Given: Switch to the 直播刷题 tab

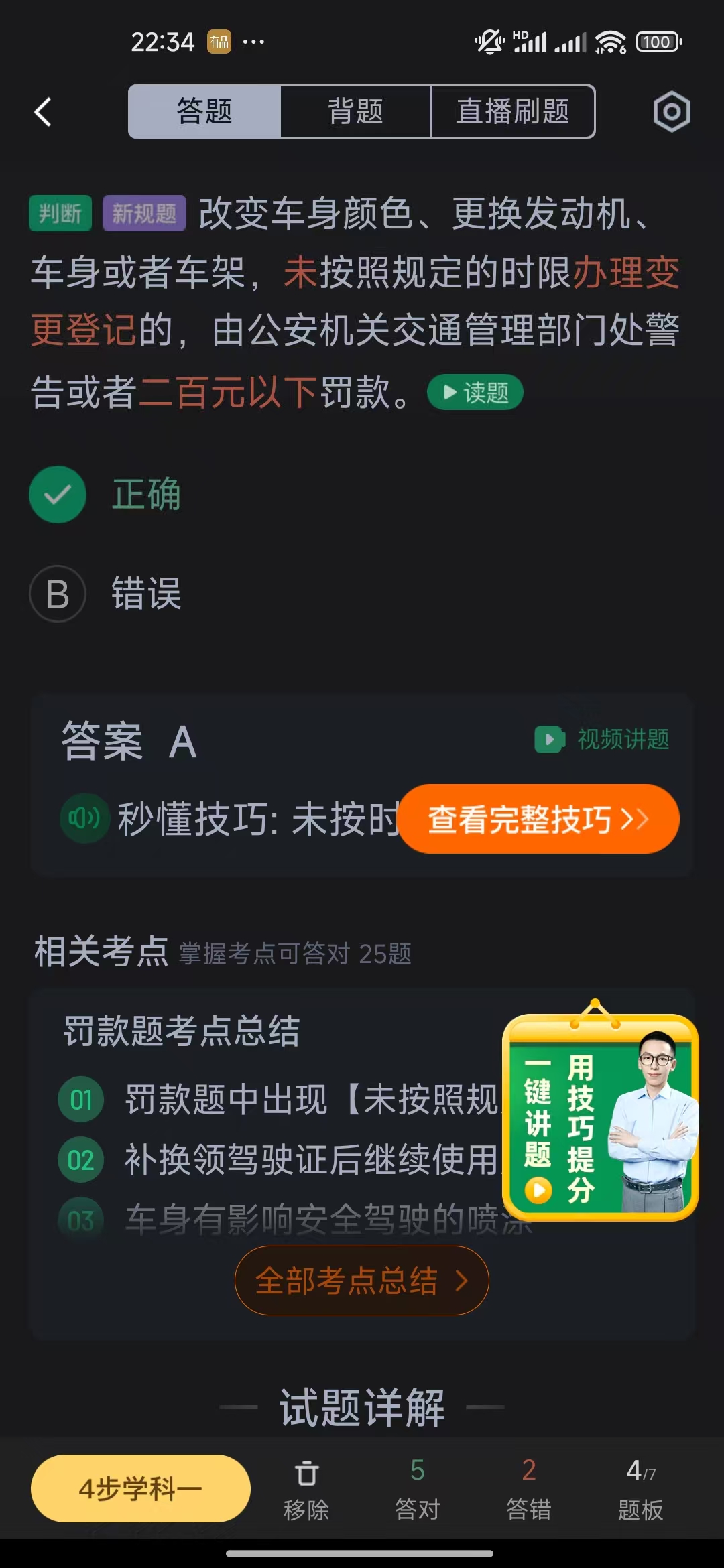Looking at the screenshot, I should click(x=512, y=111).
